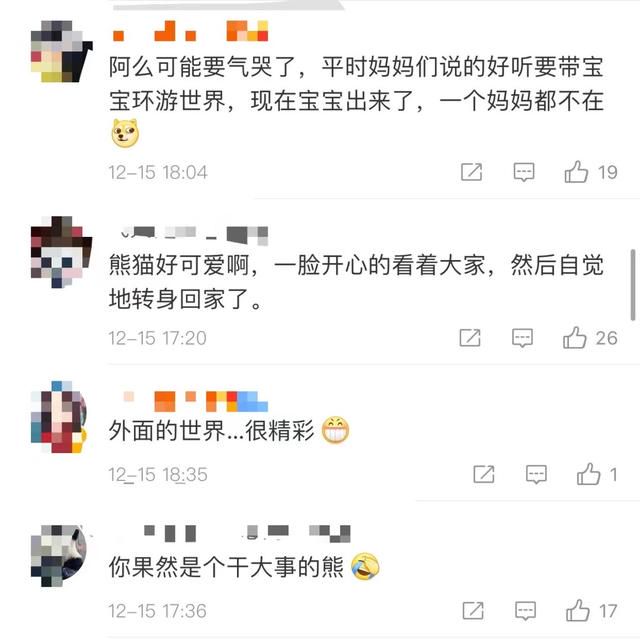The height and width of the screenshot is (639, 640).
Task: Open replies for 外面的世界...很精彩 comment
Action: pyautogui.click(x=537, y=474)
